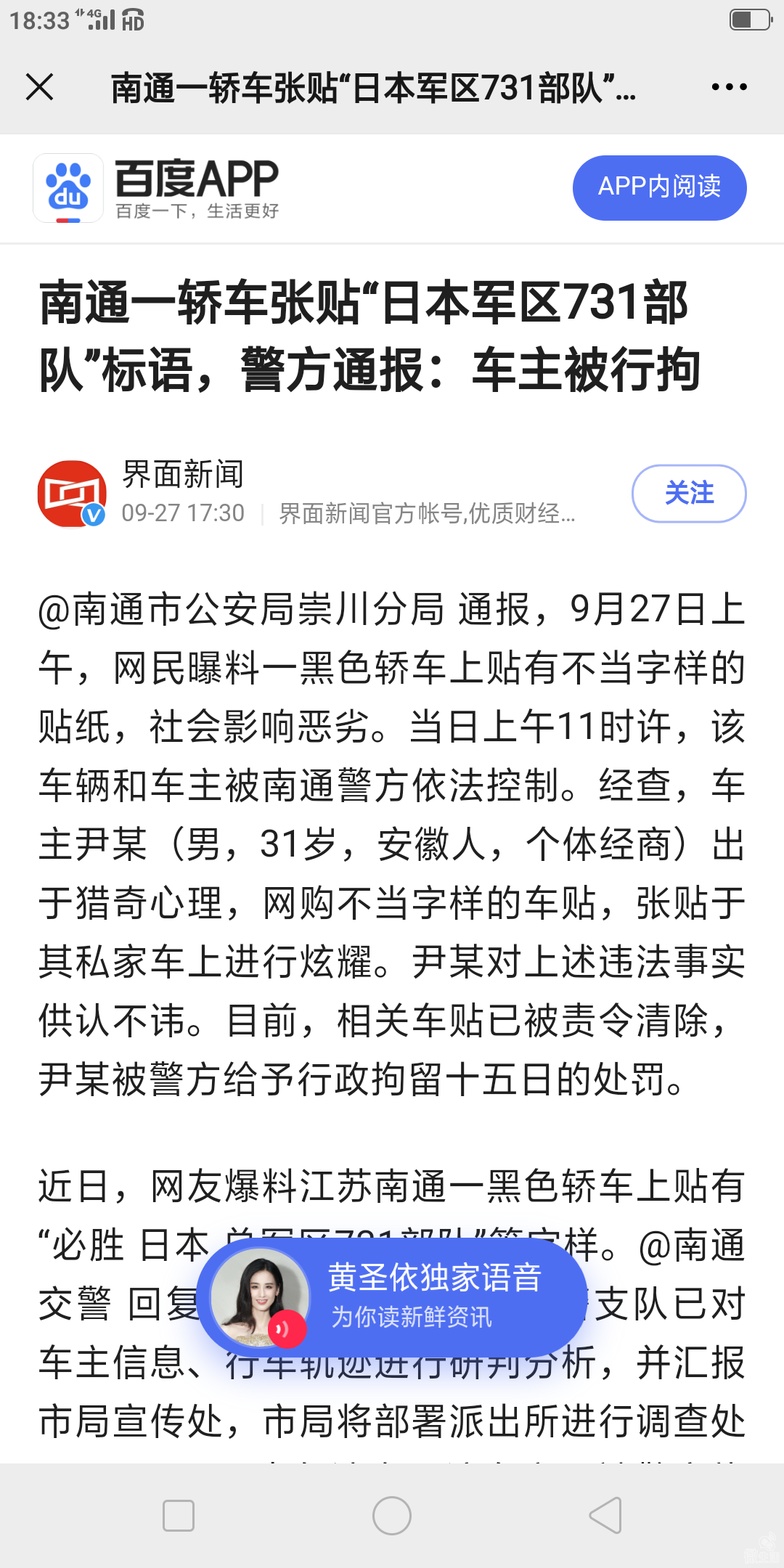784x1568 pixels.
Task: Open recent apps overview
Action: (179, 1516)
